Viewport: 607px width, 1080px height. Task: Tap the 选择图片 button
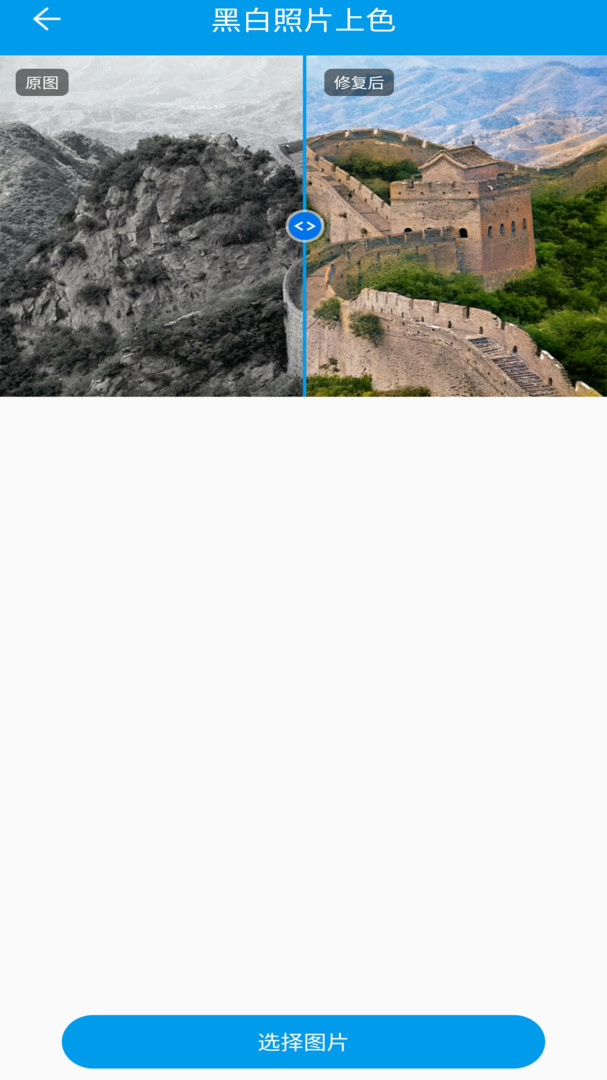[x=303, y=1041]
